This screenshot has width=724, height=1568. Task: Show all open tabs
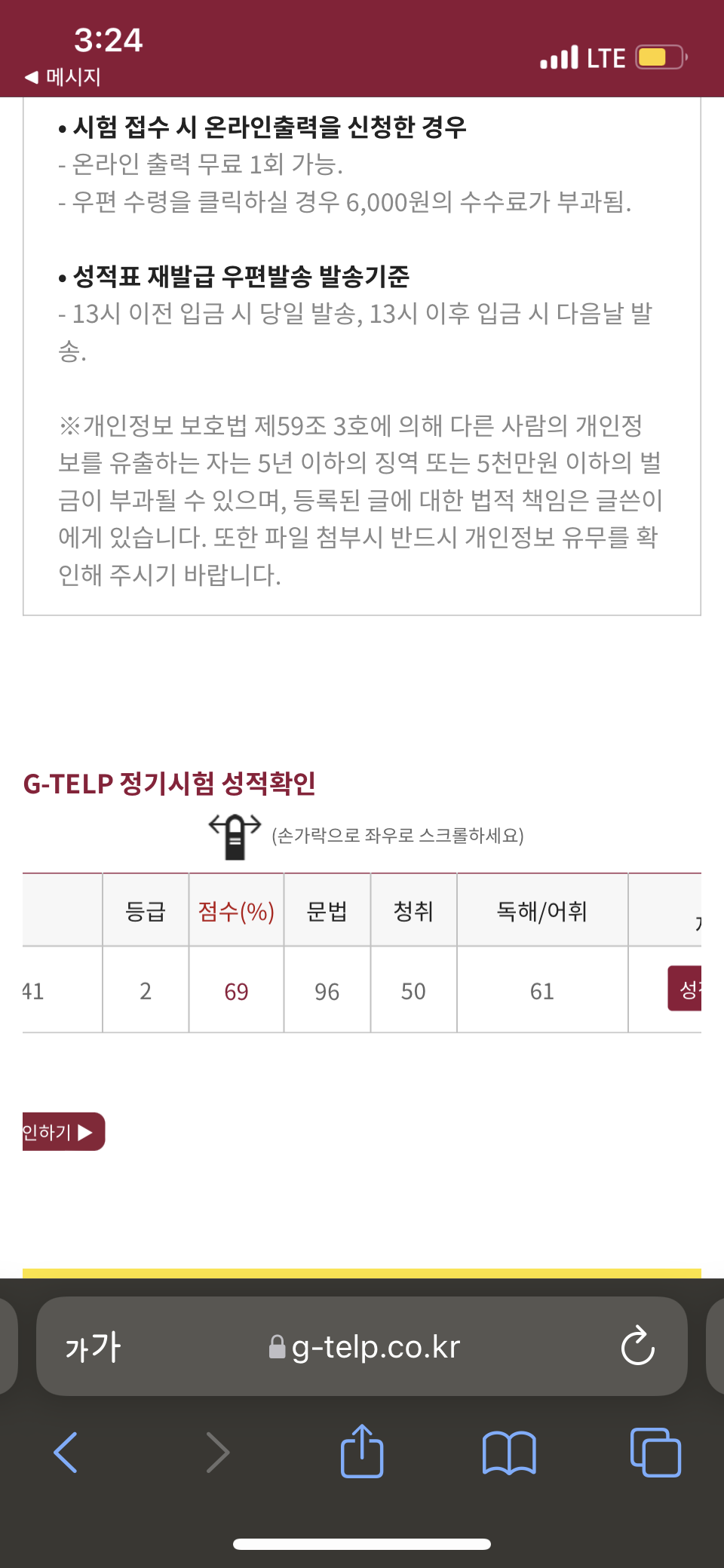coord(655,1452)
